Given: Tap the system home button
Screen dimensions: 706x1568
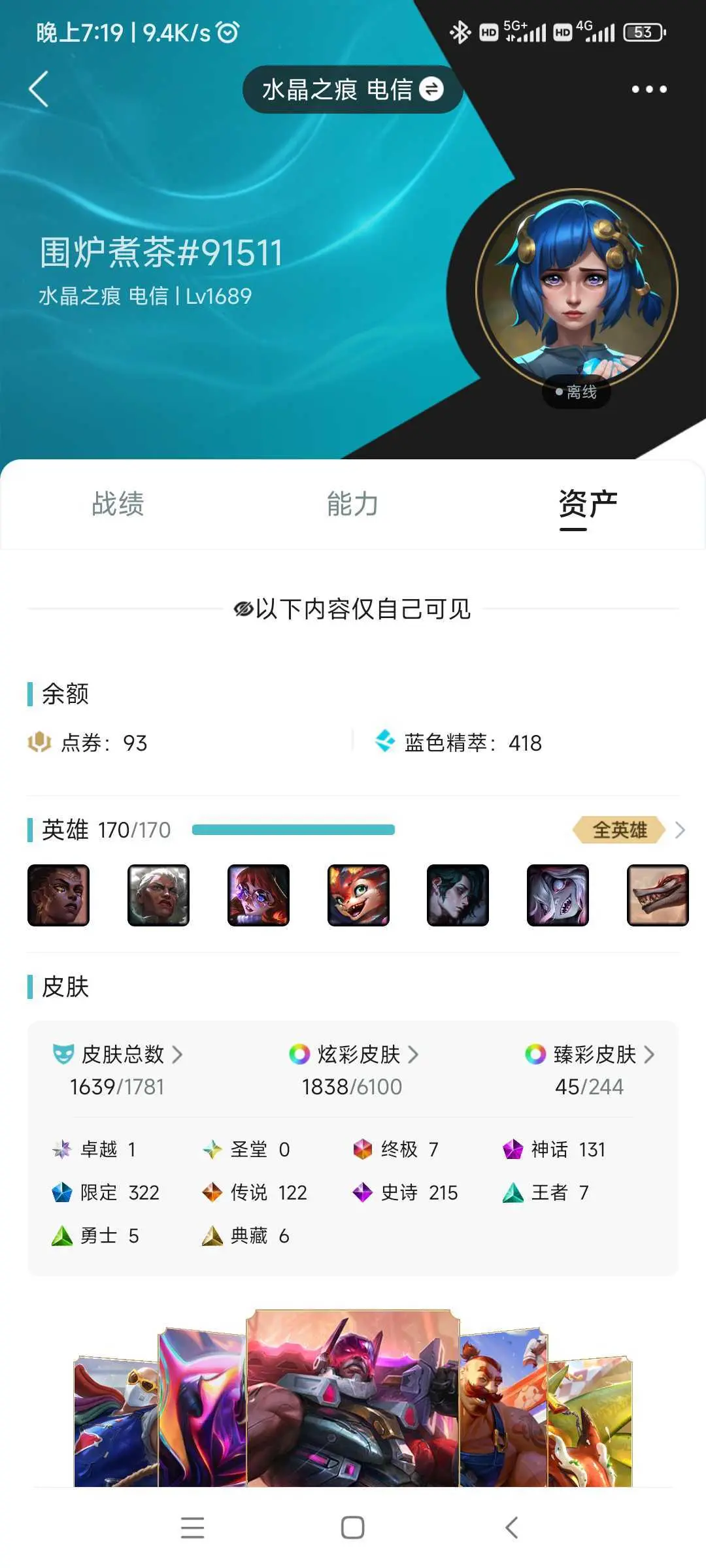Looking at the screenshot, I should point(352,1527).
